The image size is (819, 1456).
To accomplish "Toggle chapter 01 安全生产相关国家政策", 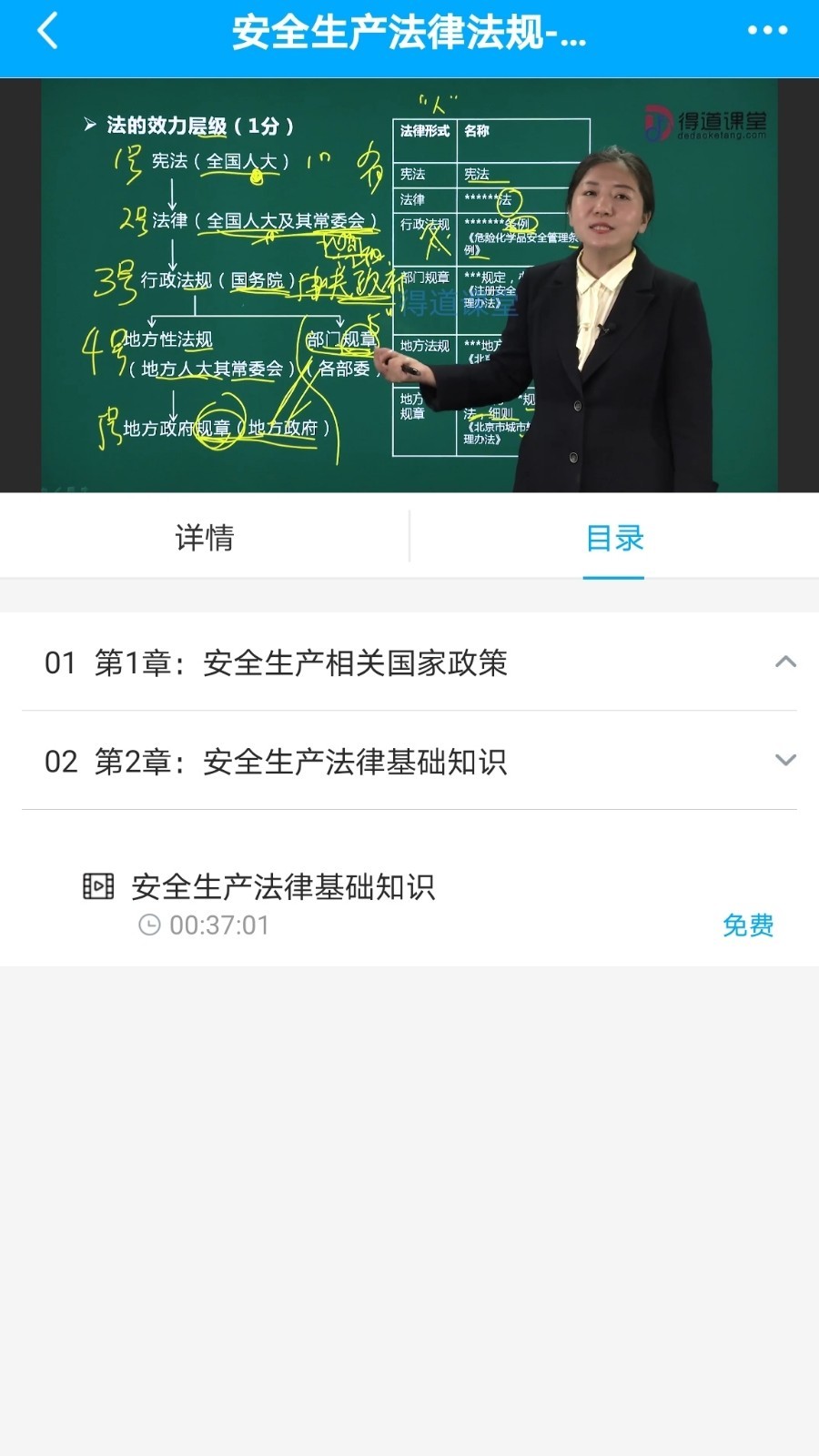I will (409, 662).
